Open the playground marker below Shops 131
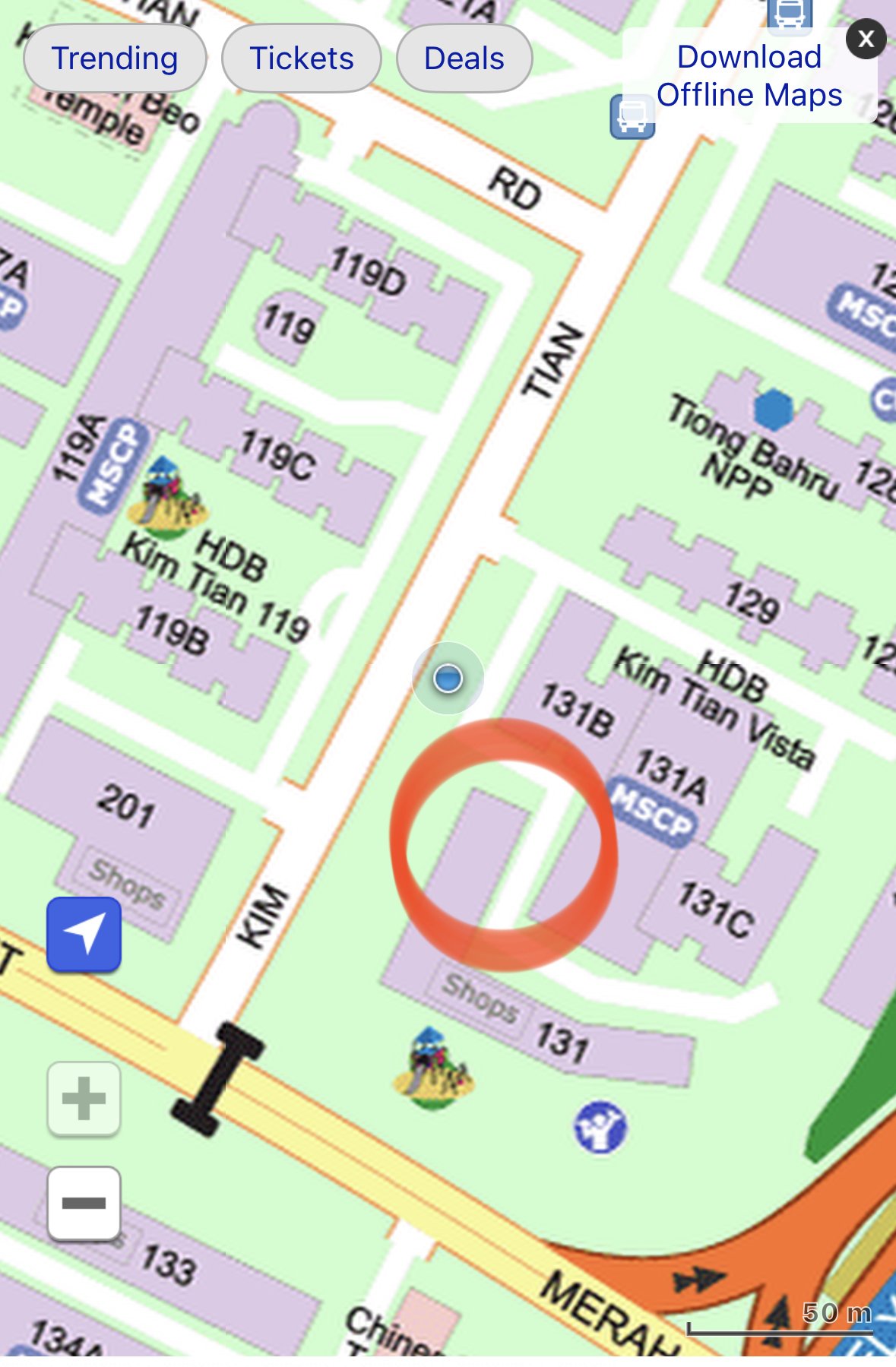This screenshot has height=1367, width=896. click(433, 1068)
